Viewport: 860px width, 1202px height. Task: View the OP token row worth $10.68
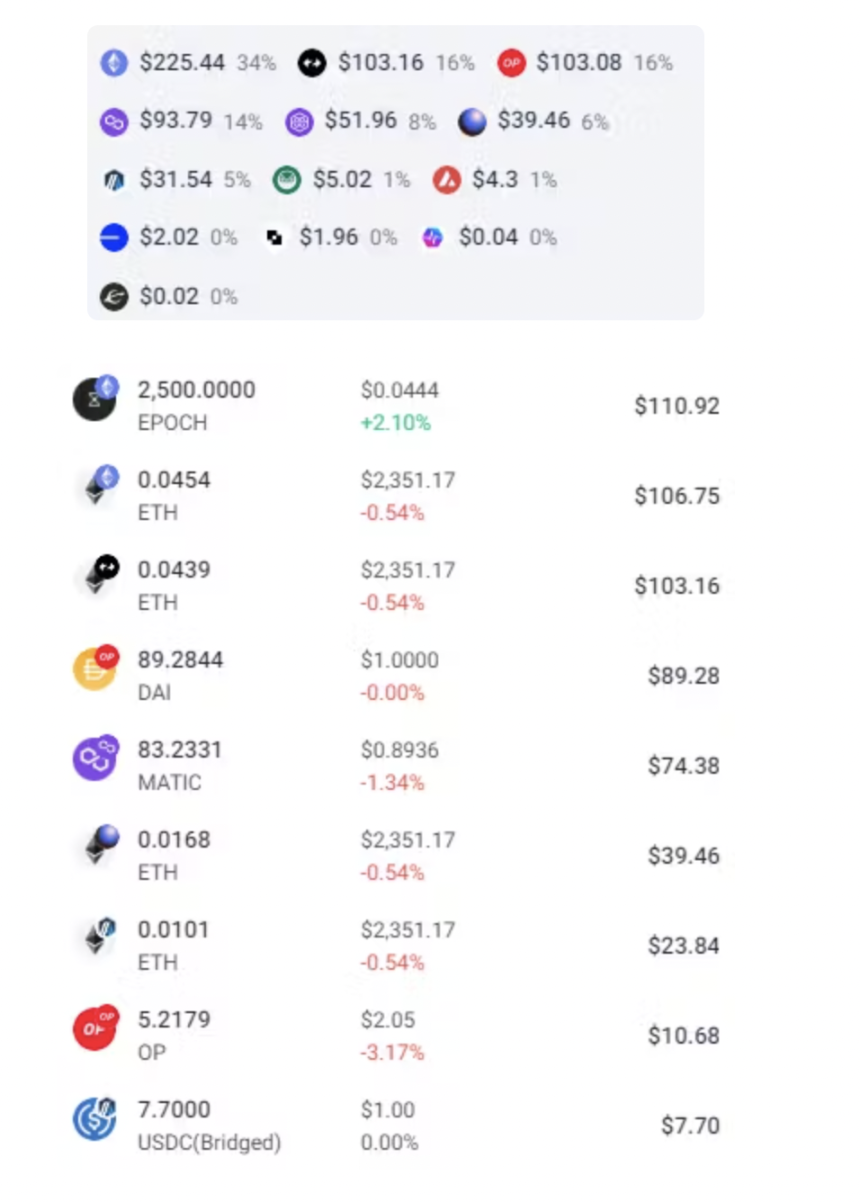396,1036
